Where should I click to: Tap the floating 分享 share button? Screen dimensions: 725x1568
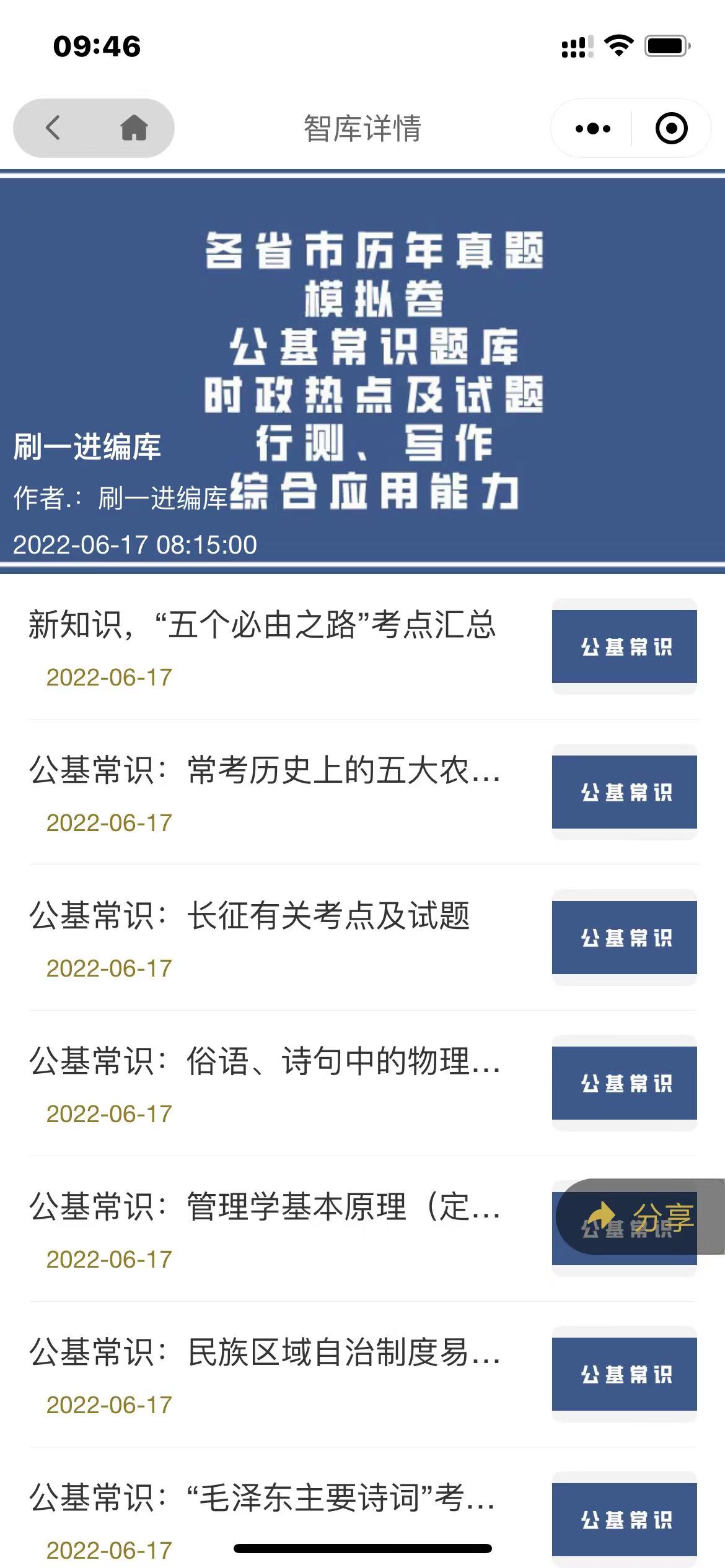click(641, 1216)
